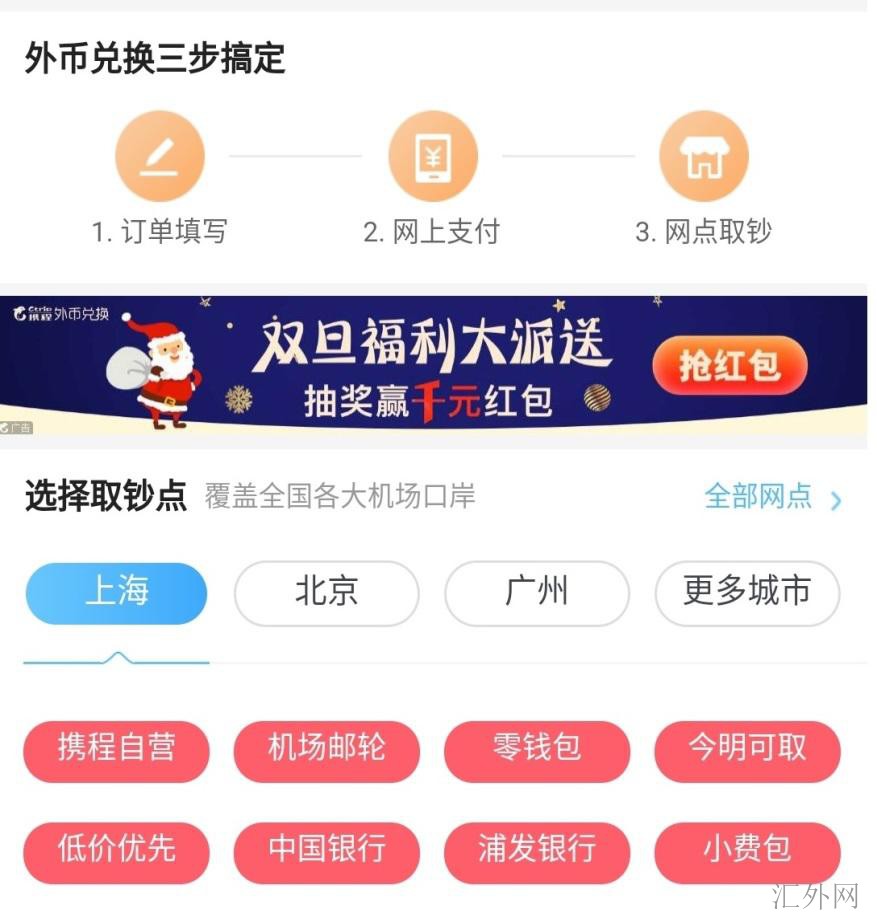Open 更多城市 to pick another city
Image resolution: width=877 pixels, height=923 pixels.
pos(747,593)
